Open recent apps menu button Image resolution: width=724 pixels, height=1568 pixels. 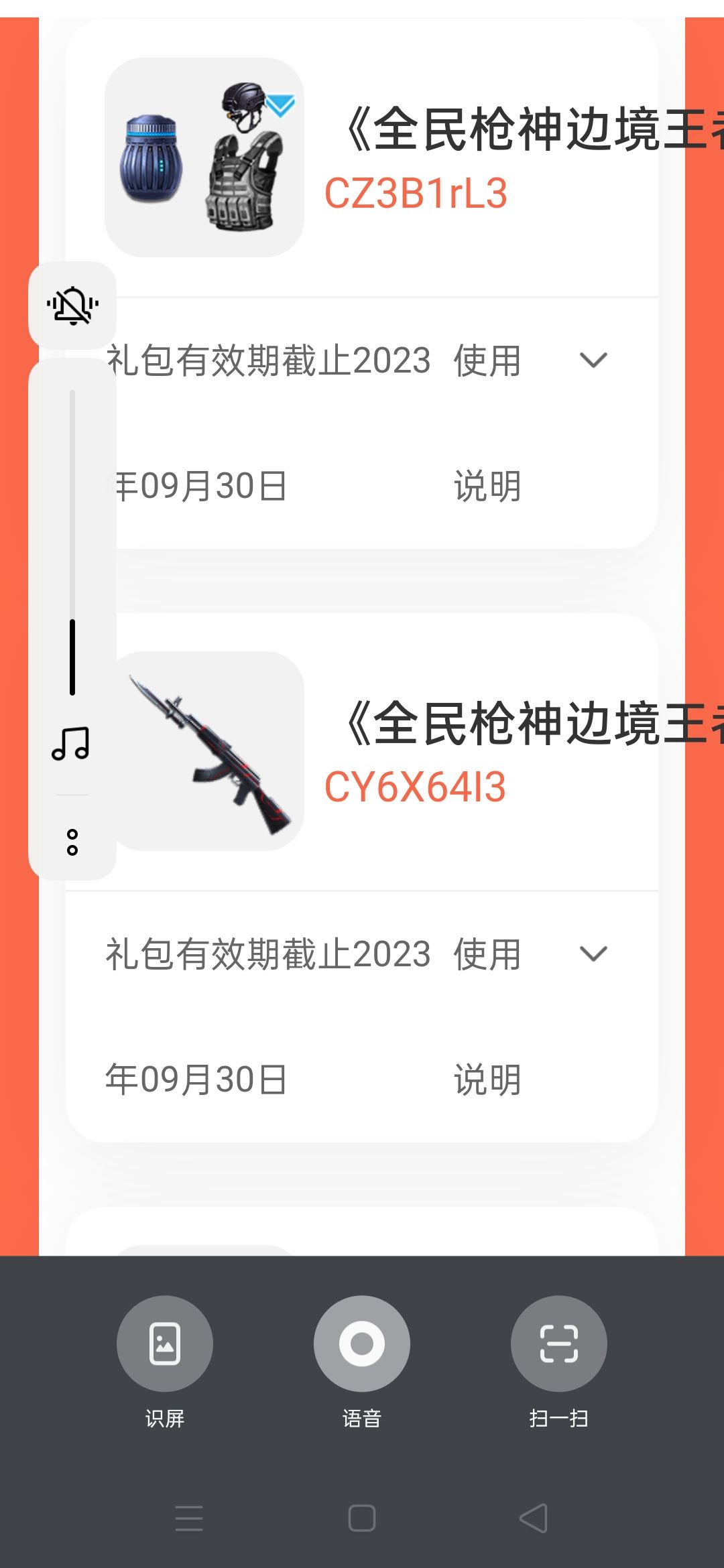click(x=189, y=1518)
